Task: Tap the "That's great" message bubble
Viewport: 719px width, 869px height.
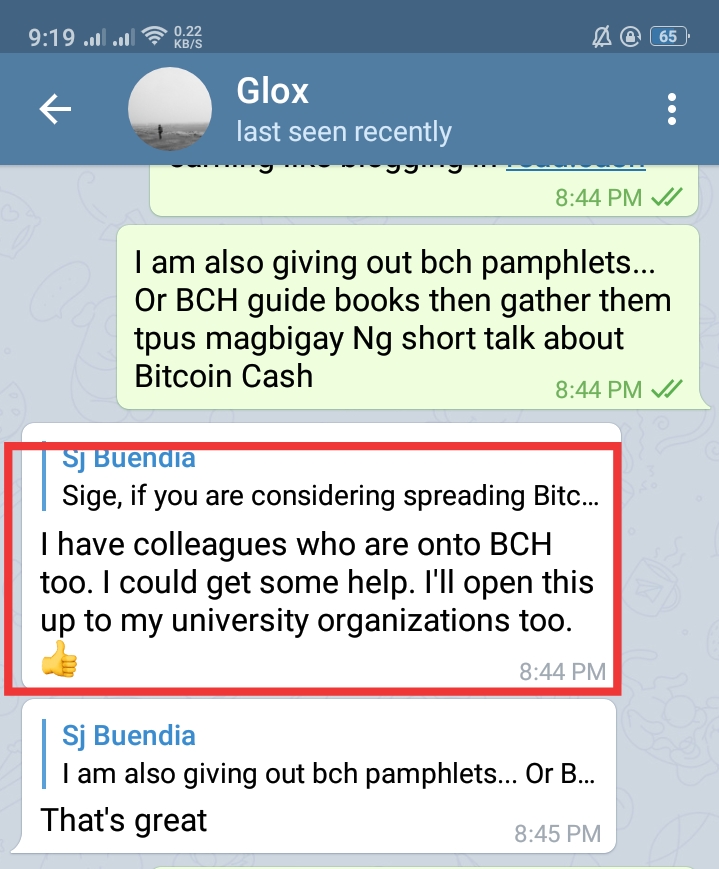Action: point(124,821)
